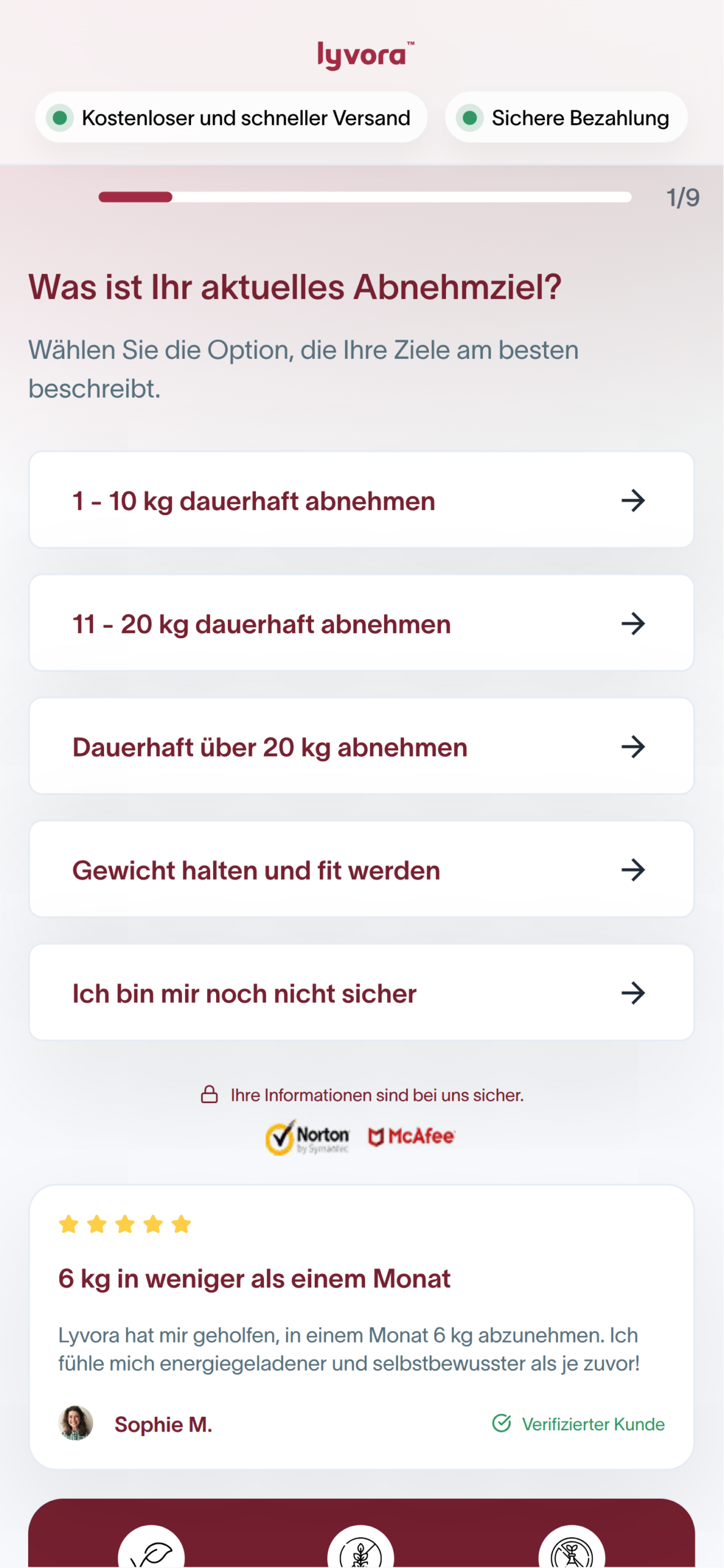
Task: Click the arrow on the '1 - 10 kg dauerhaft abnehmen' option
Action: (x=633, y=500)
